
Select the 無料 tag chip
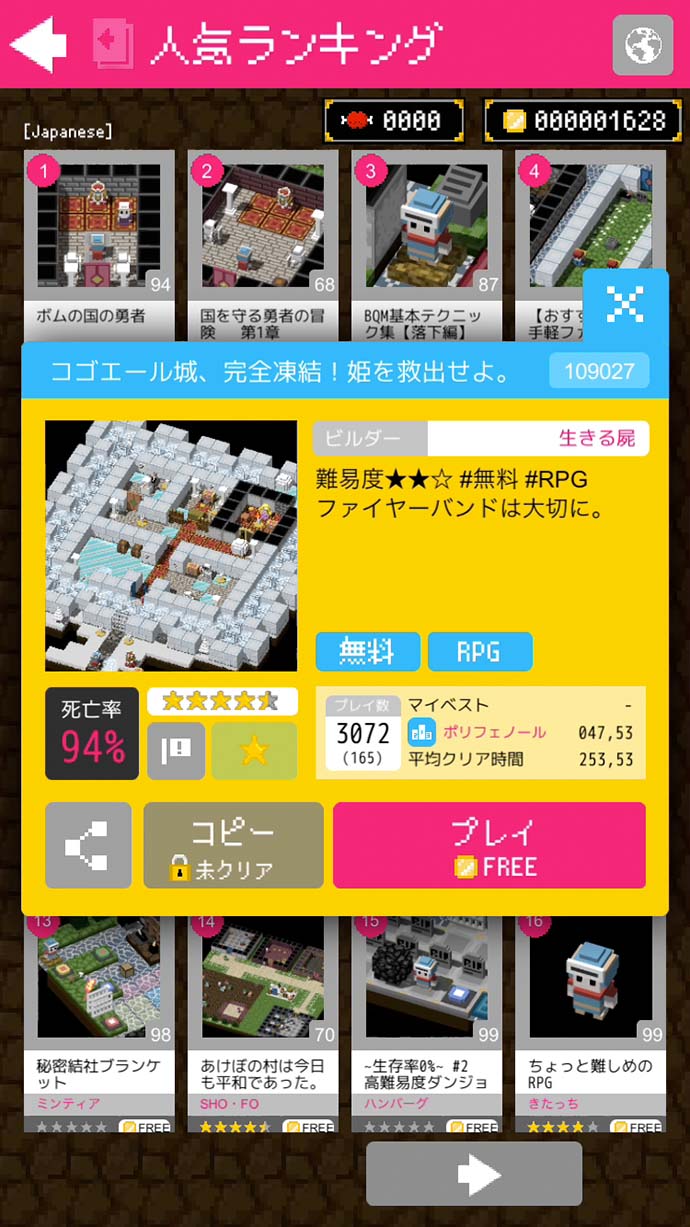tap(367, 652)
